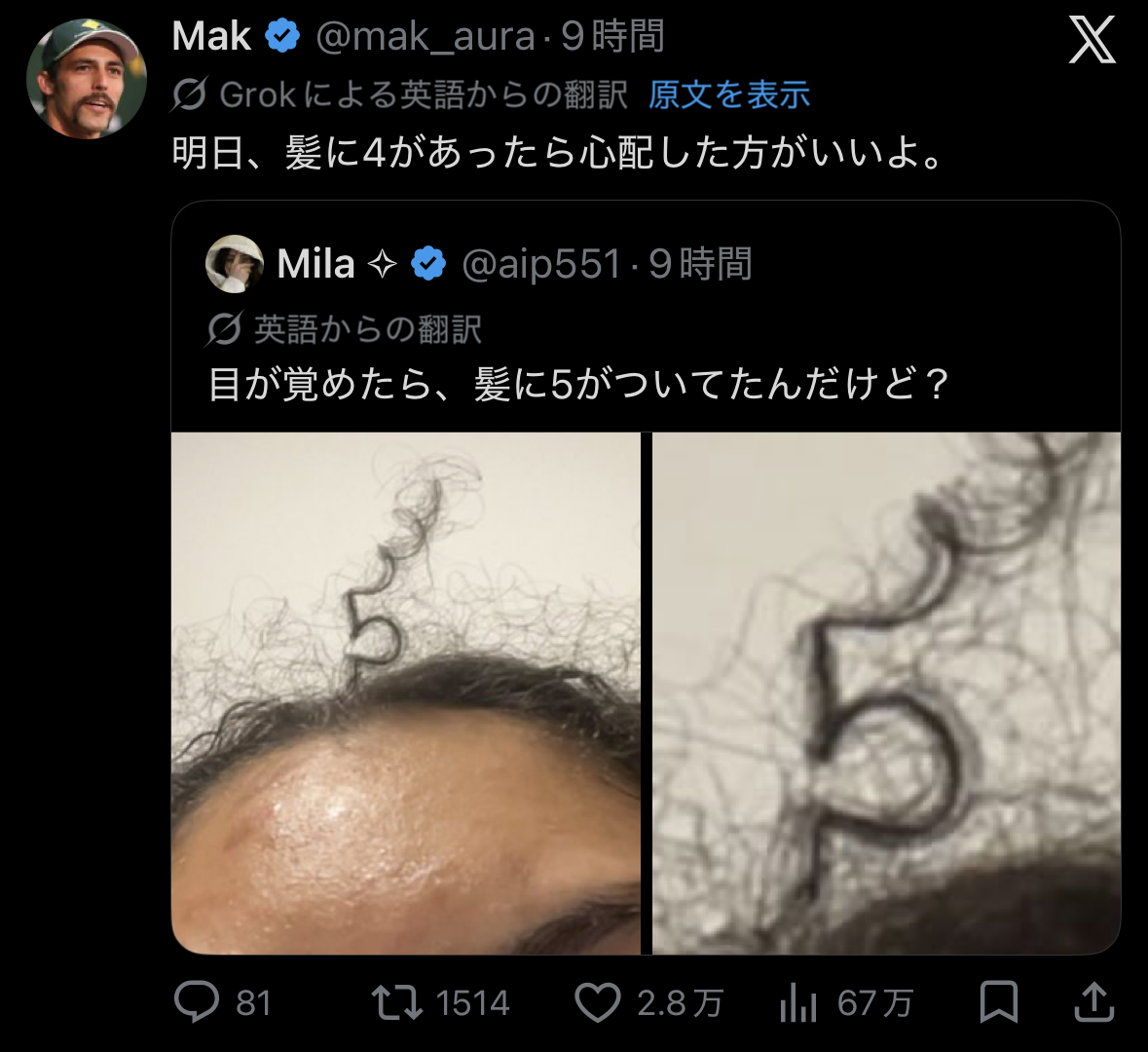Open the reply comments on Mak's post
The image size is (1148, 1052).
coord(198,1002)
